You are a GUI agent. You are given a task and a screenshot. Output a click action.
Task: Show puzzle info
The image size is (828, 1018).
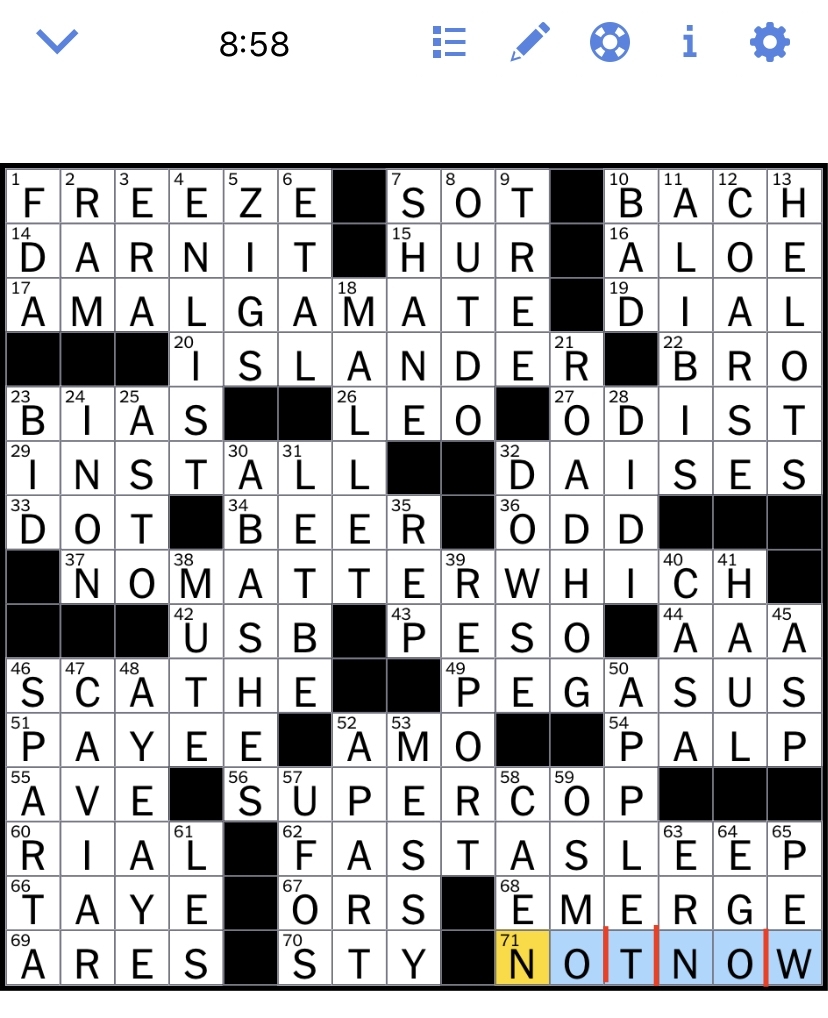(x=688, y=42)
